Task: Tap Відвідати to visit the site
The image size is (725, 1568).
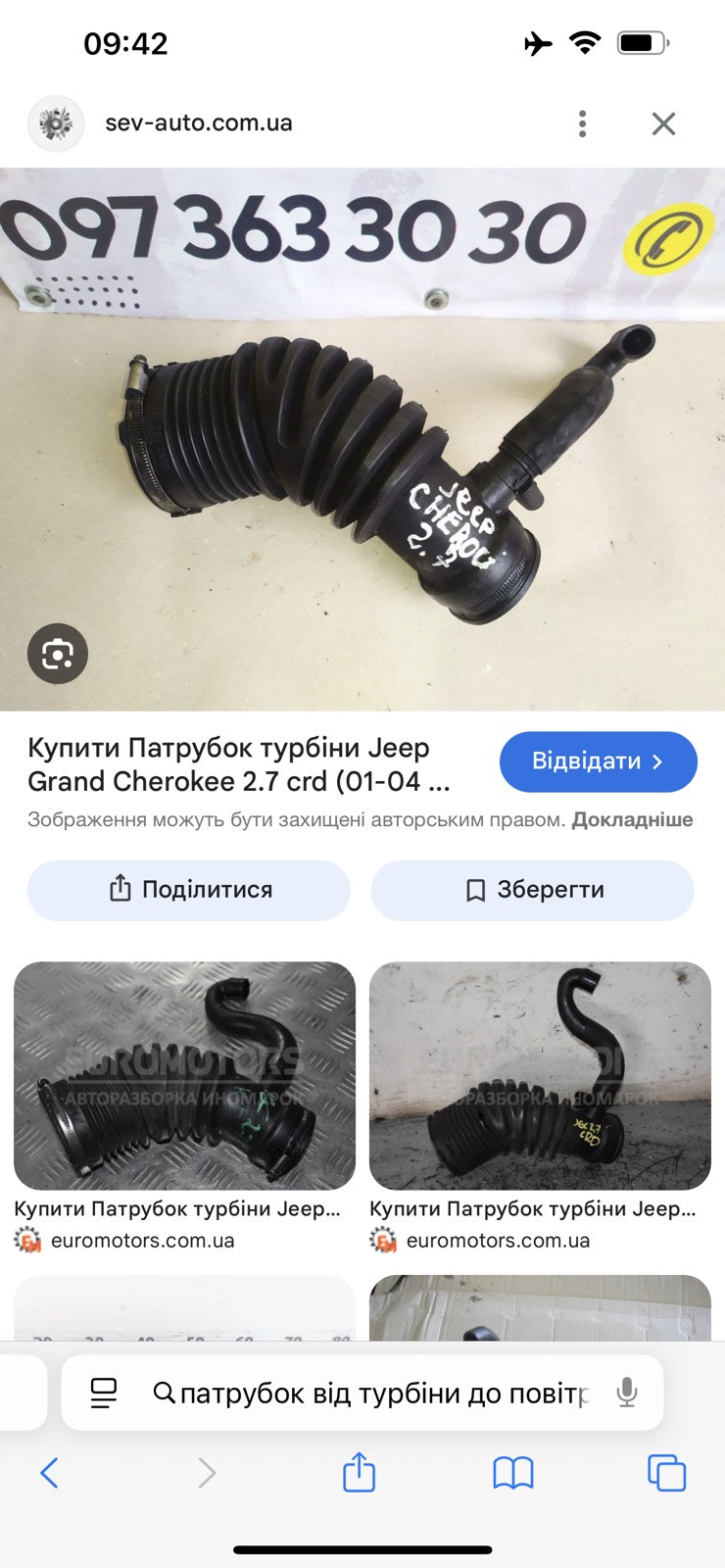Action: click(598, 761)
